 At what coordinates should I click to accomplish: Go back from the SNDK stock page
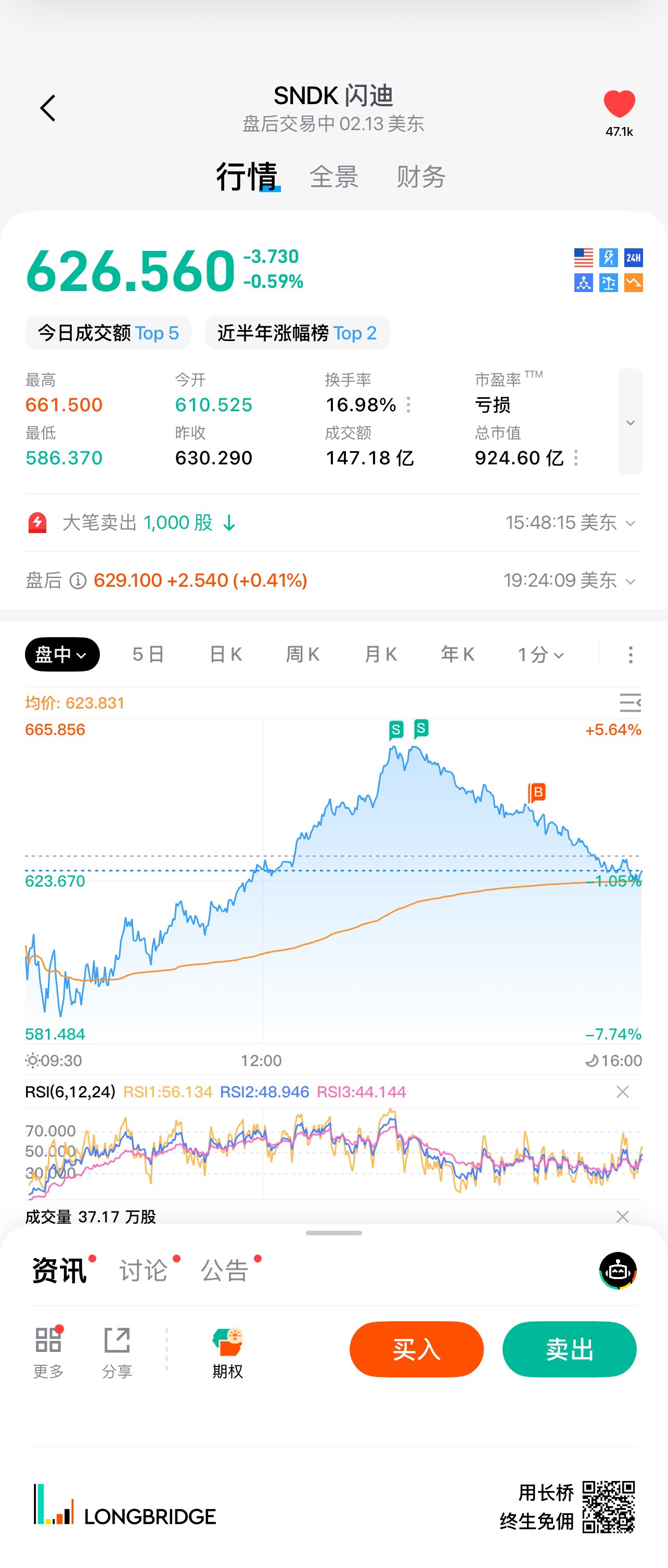click(x=47, y=108)
